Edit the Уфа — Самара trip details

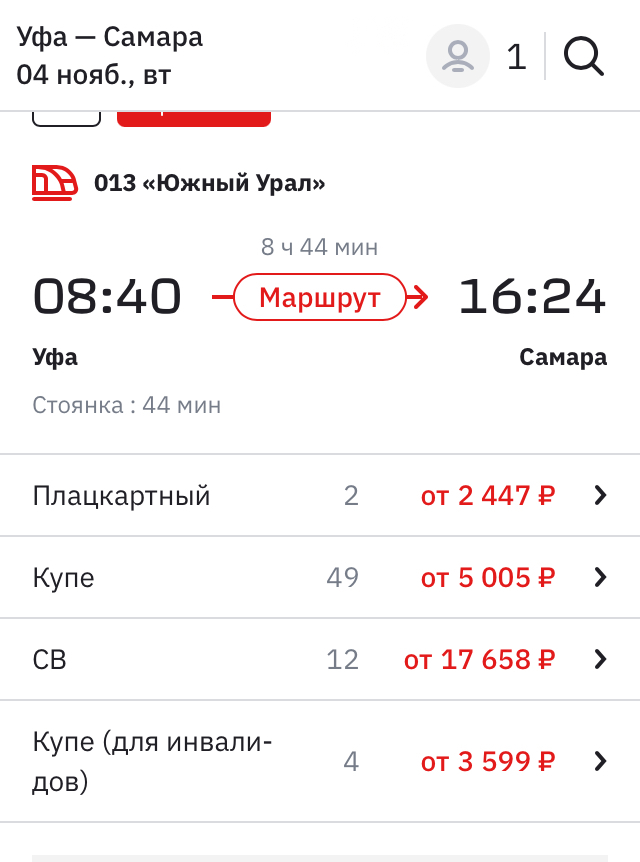[110, 56]
